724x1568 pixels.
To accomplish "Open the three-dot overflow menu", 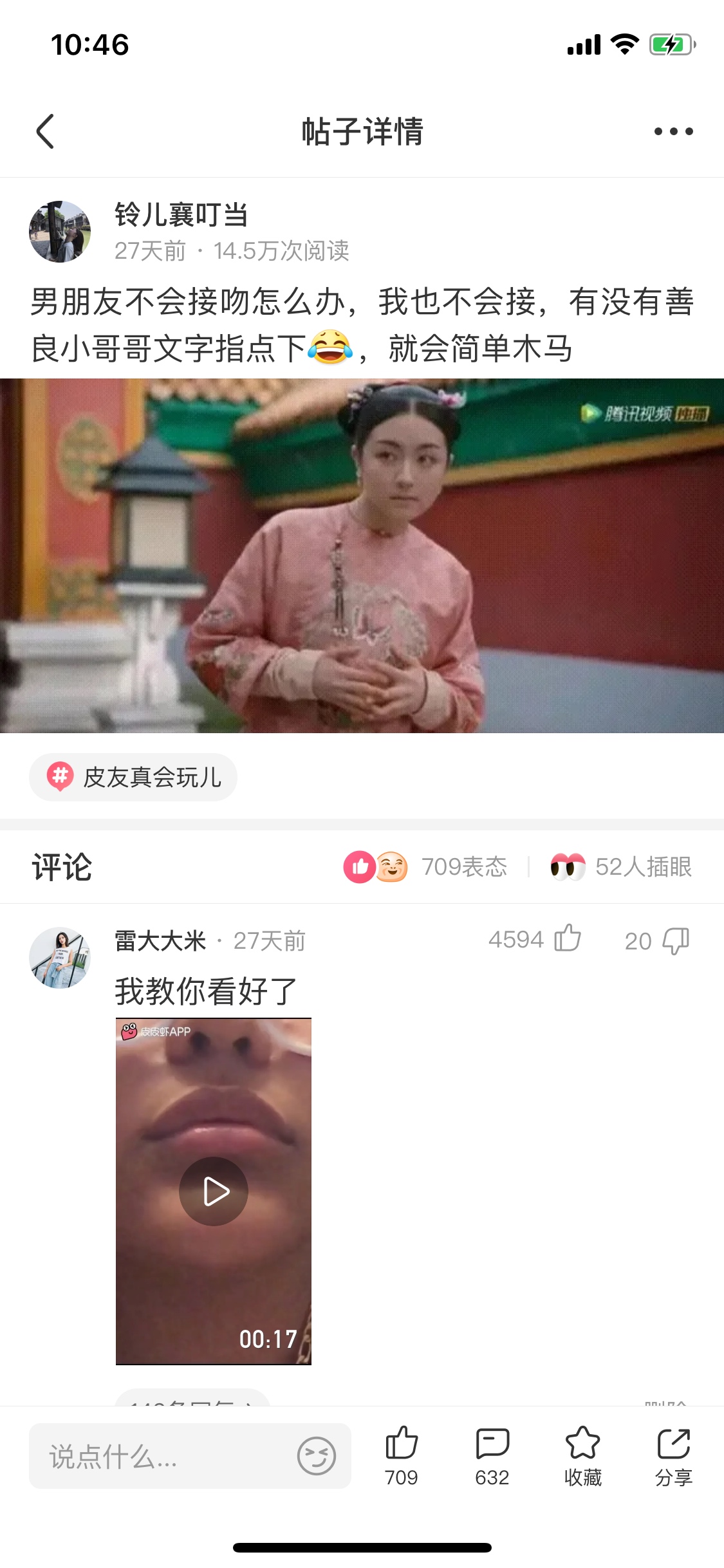I will pyautogui.click(x=673, y=131).
